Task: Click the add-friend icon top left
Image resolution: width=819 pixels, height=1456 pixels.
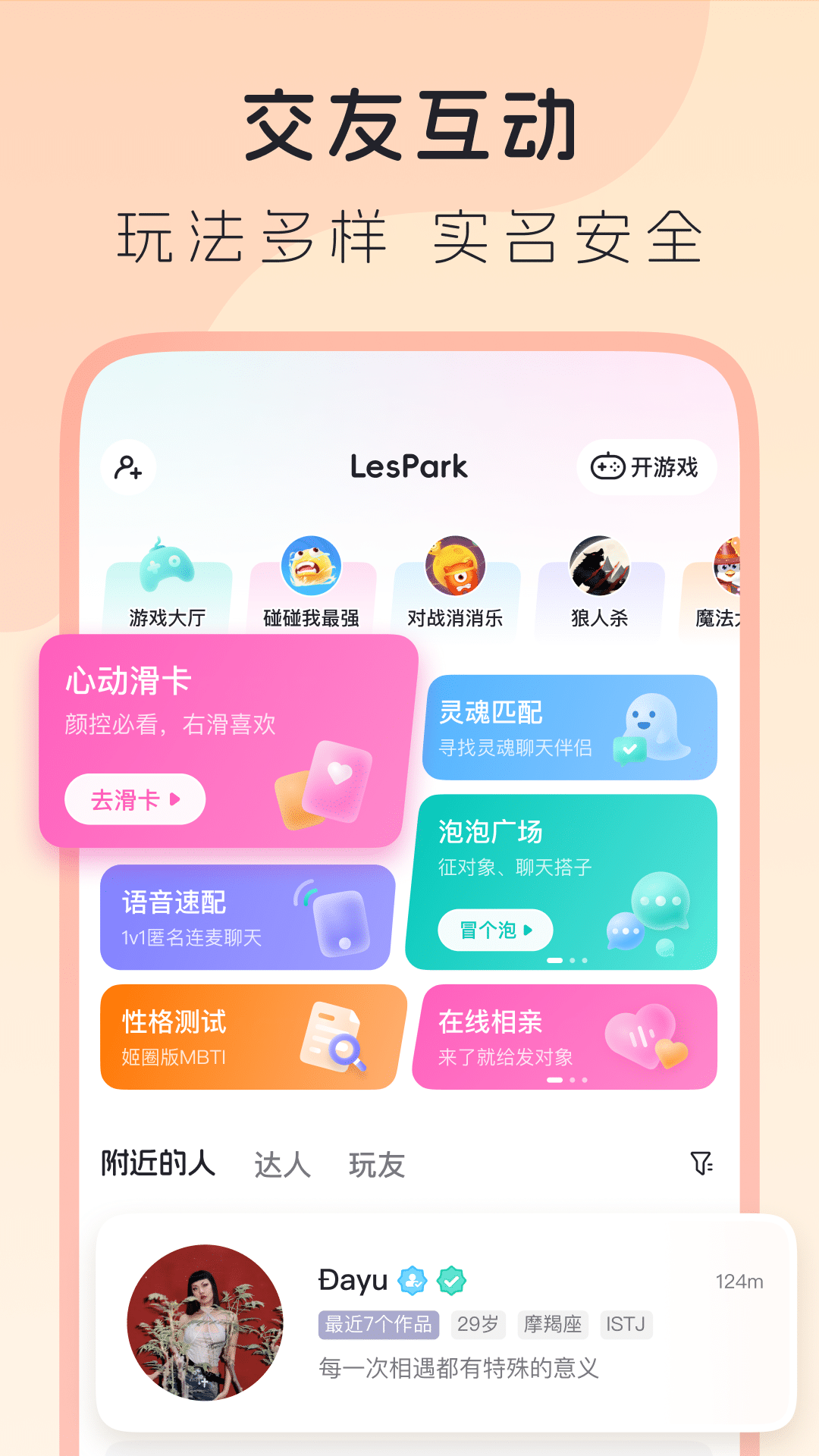Action: click(127, 468)
